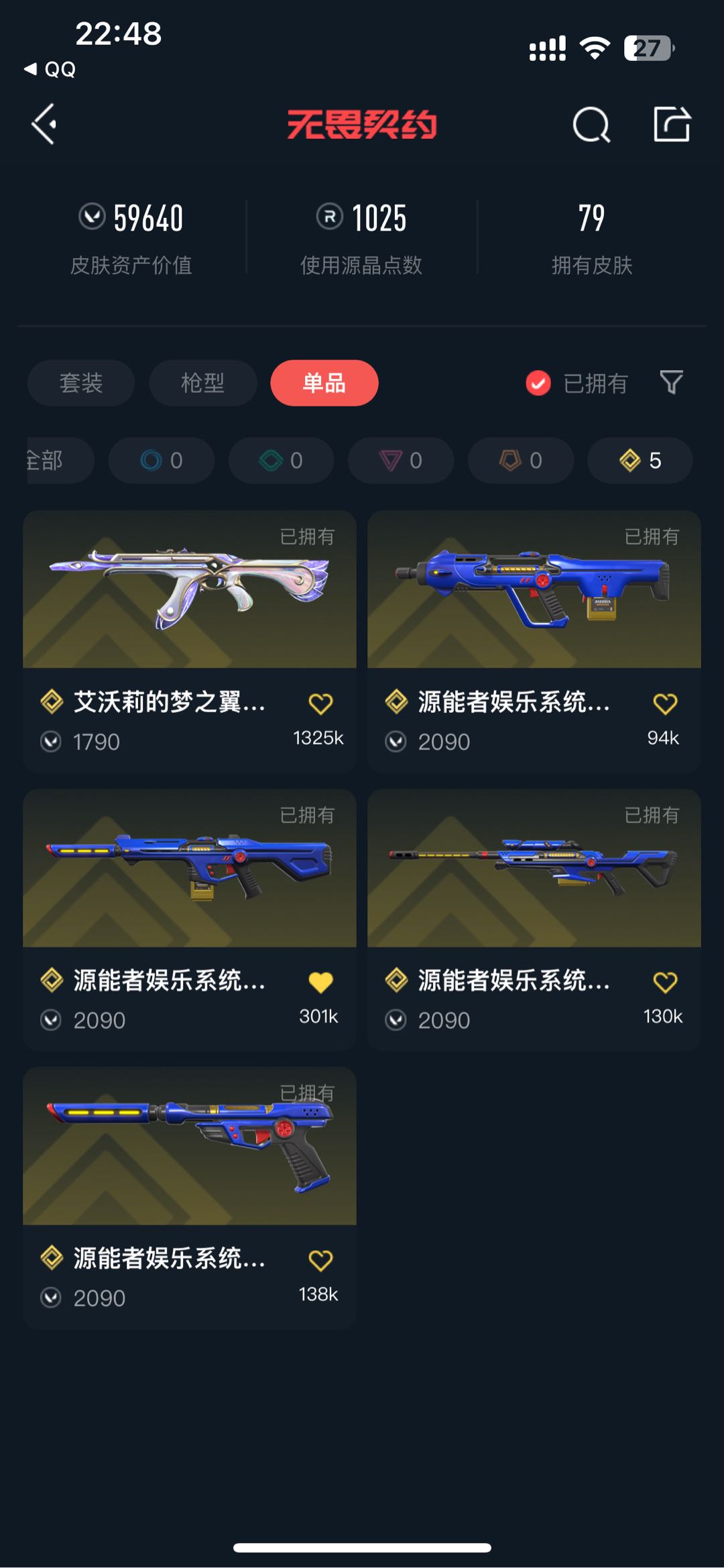
Task: Filter by the green diamond rarity chip
Action: [281, 461]
